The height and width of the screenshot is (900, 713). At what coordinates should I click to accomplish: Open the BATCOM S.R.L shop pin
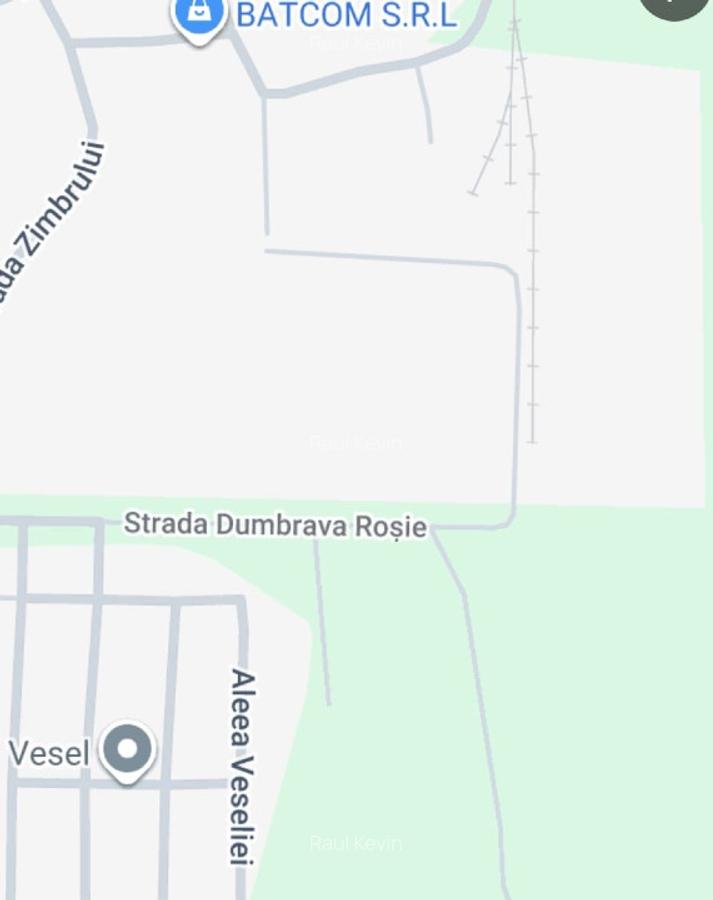[198, 16]
